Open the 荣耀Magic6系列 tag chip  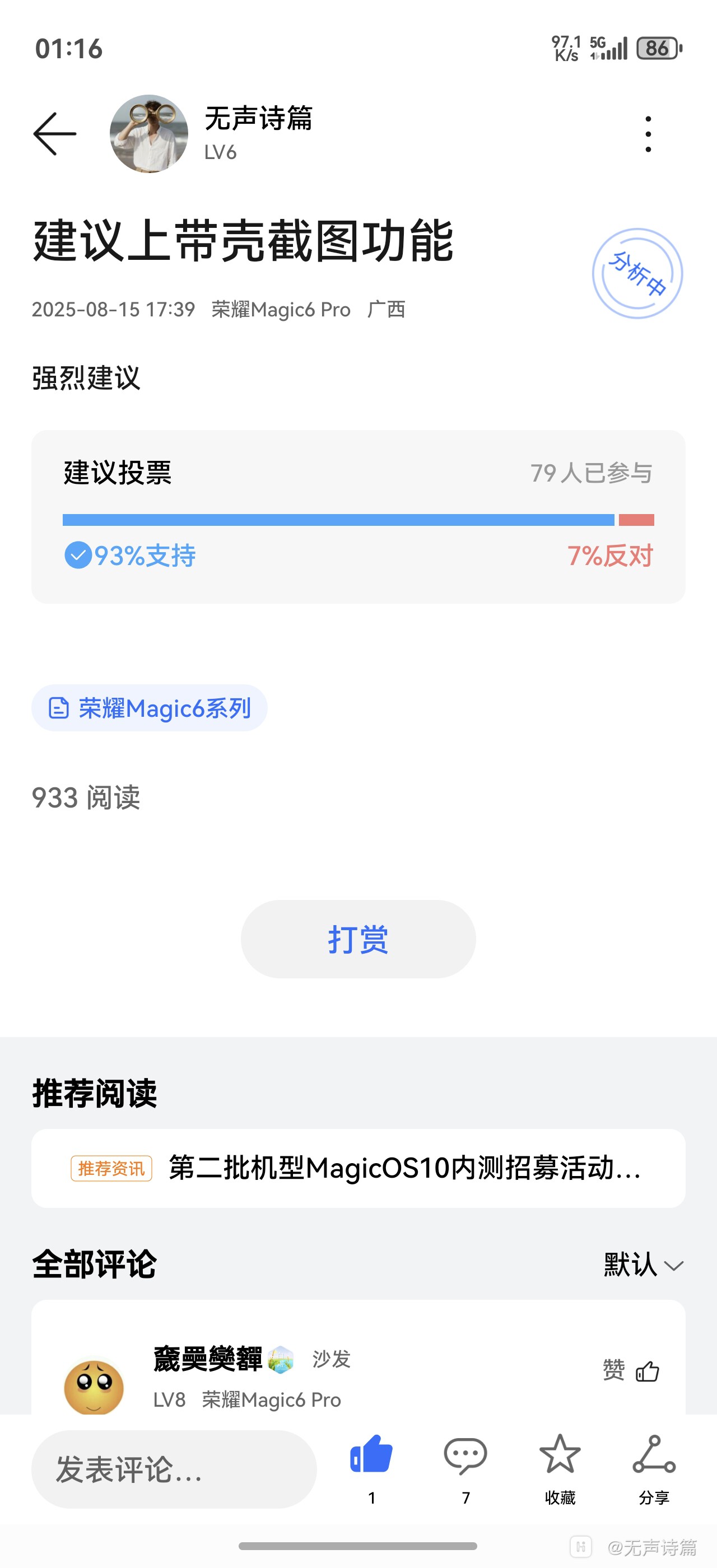click(x=150, y=708)
